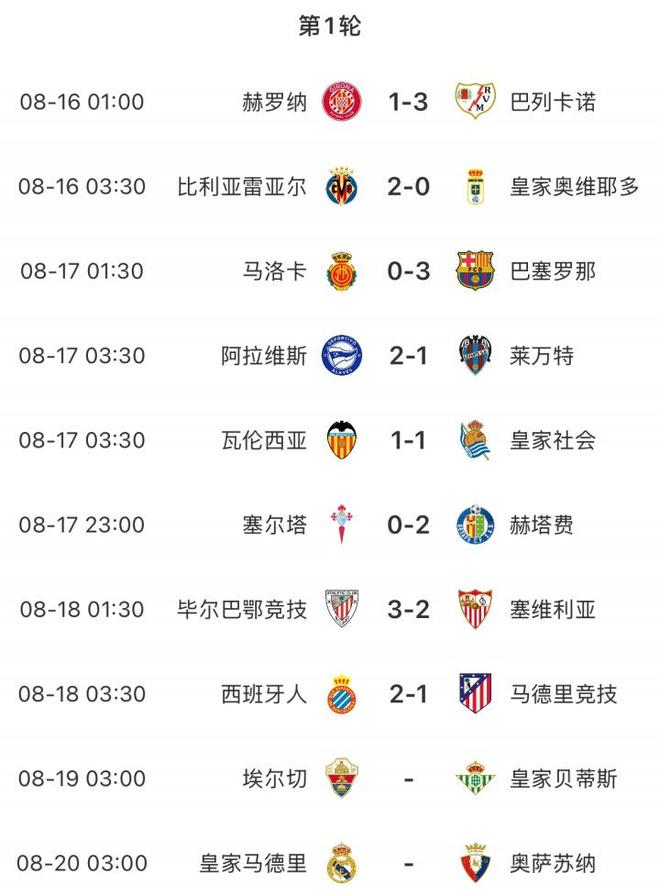Viewport: 660px width, 895px height.
Task: Tap the 瓦伦西亚 vs 皇家社会 match row
Action: (408, 440)
